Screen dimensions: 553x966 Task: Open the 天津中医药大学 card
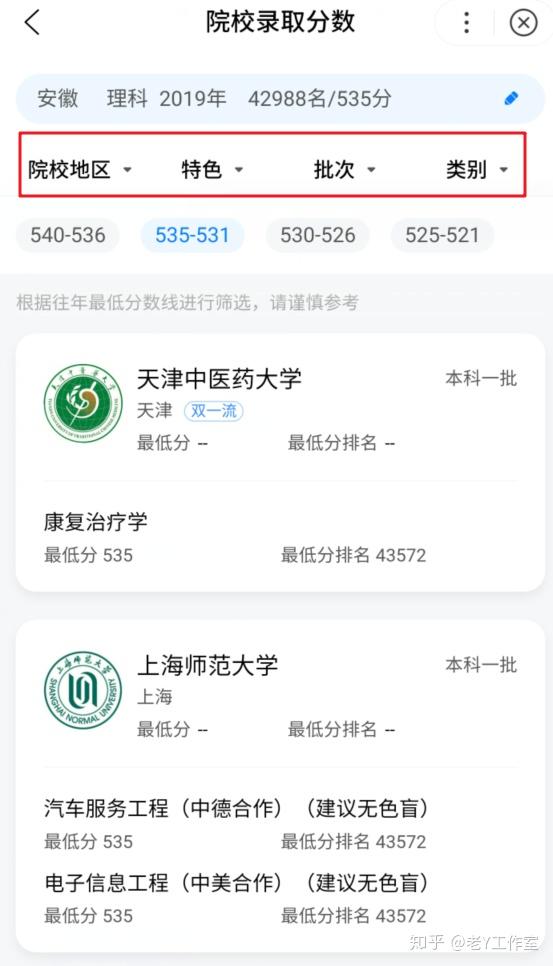tap(280, 463)
